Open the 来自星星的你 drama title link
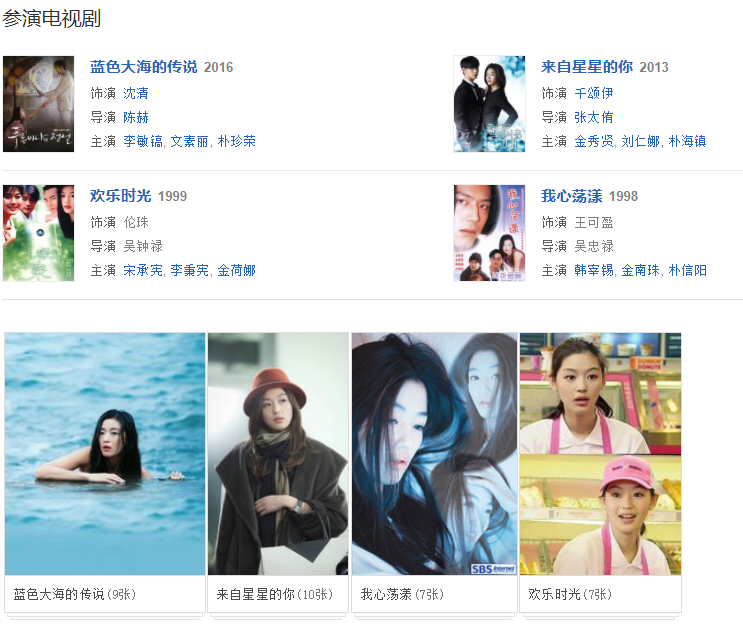This screenshot has width=743, height=625. (x=587, y=67)
